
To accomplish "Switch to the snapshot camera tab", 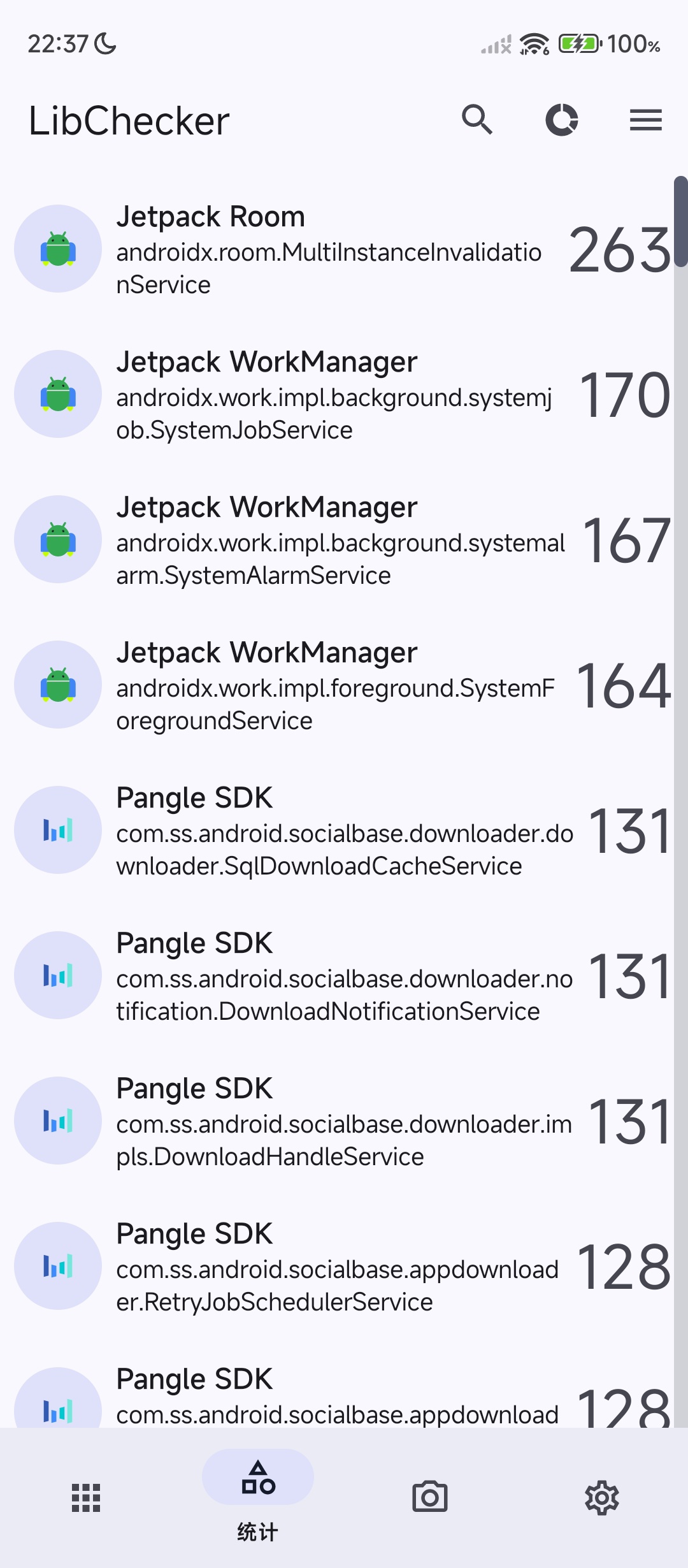I will [x=430, y=1497].
